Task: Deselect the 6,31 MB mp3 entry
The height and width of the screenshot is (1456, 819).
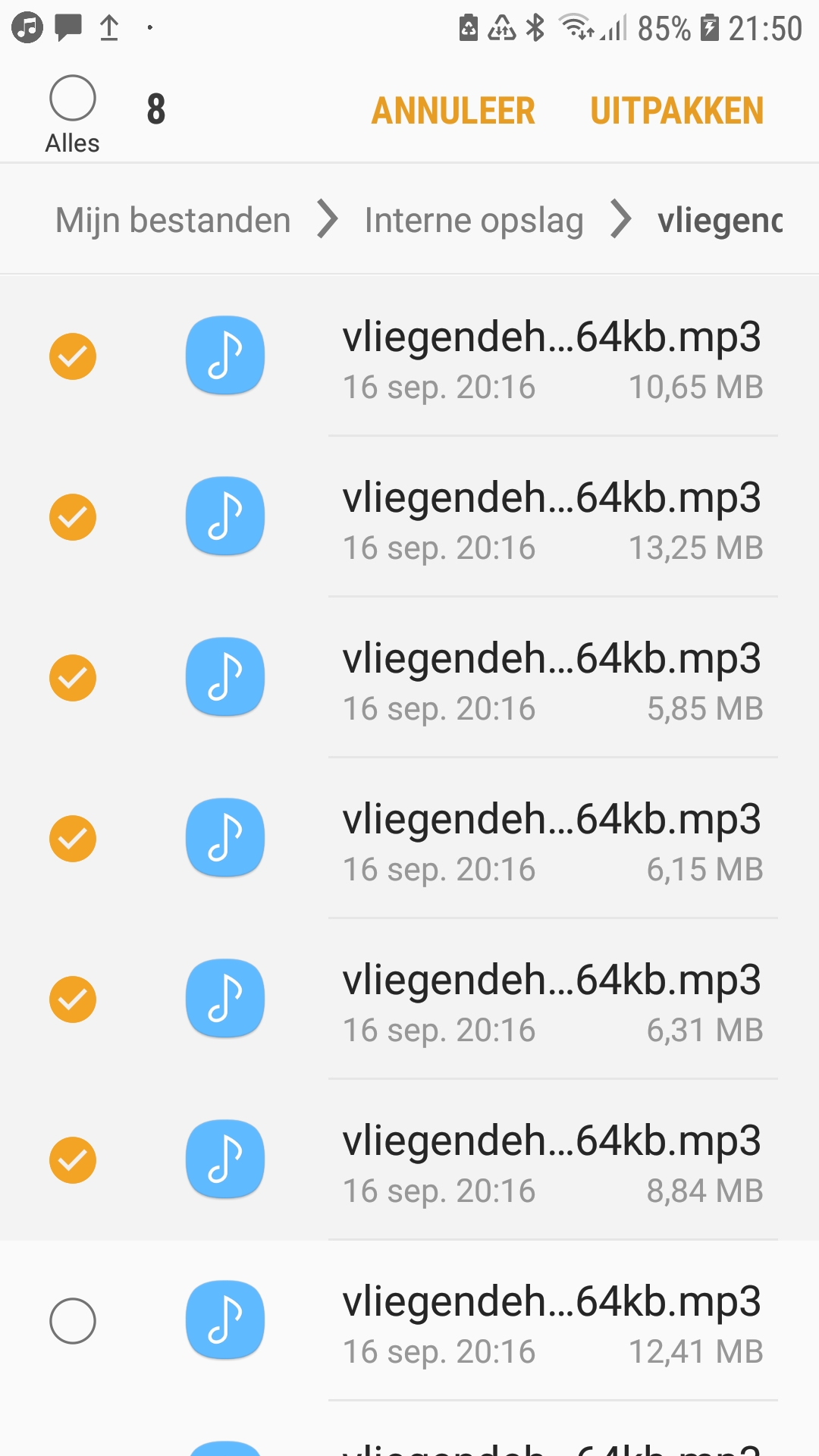Action: (x=73, y=999)
